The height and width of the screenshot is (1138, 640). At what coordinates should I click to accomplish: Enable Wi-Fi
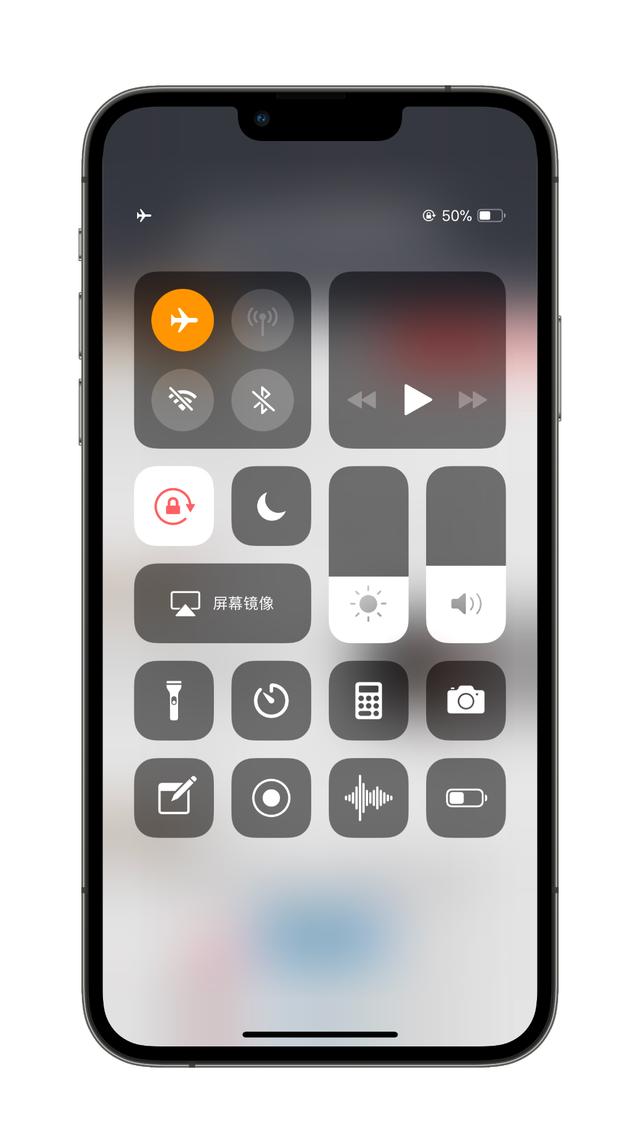[182, 401]
